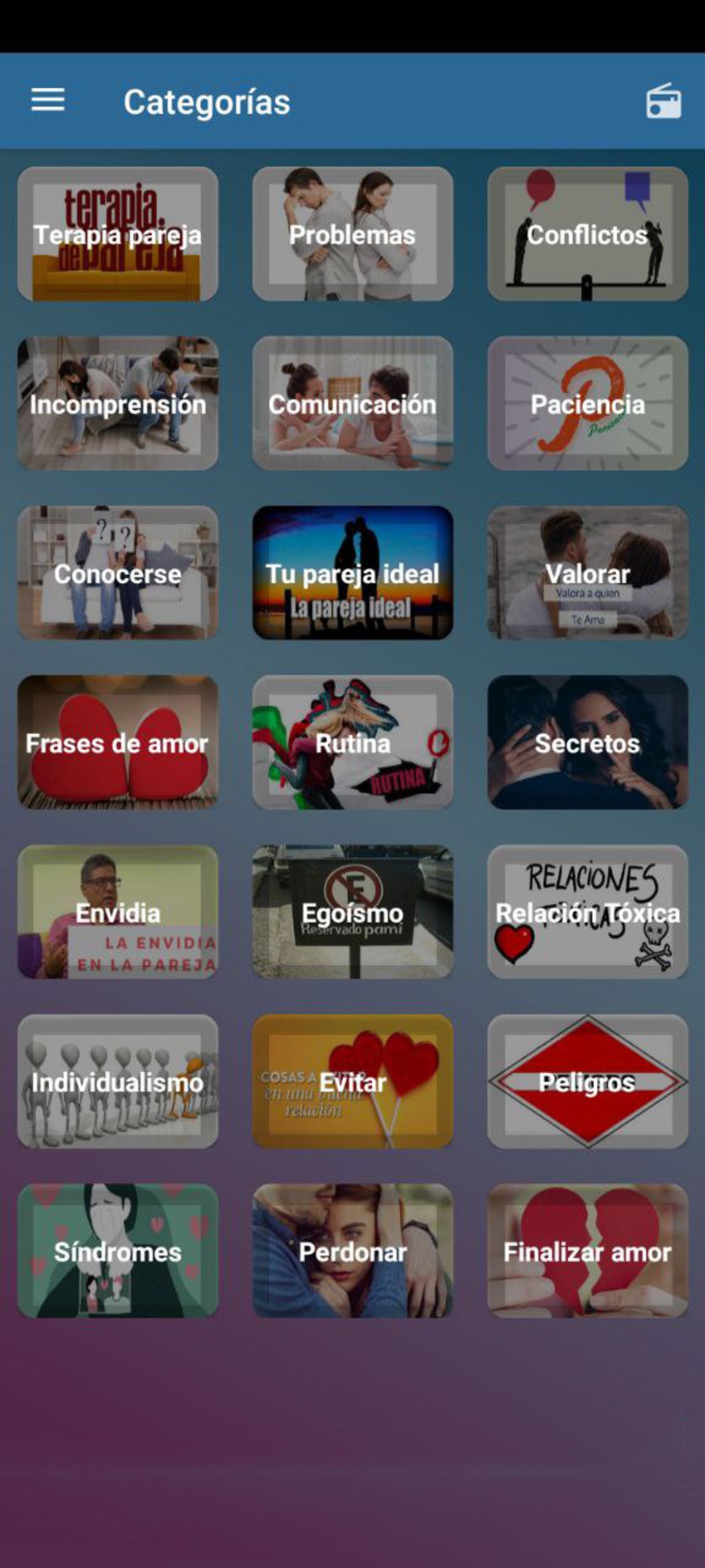View the Secretos category

(587, 742)
